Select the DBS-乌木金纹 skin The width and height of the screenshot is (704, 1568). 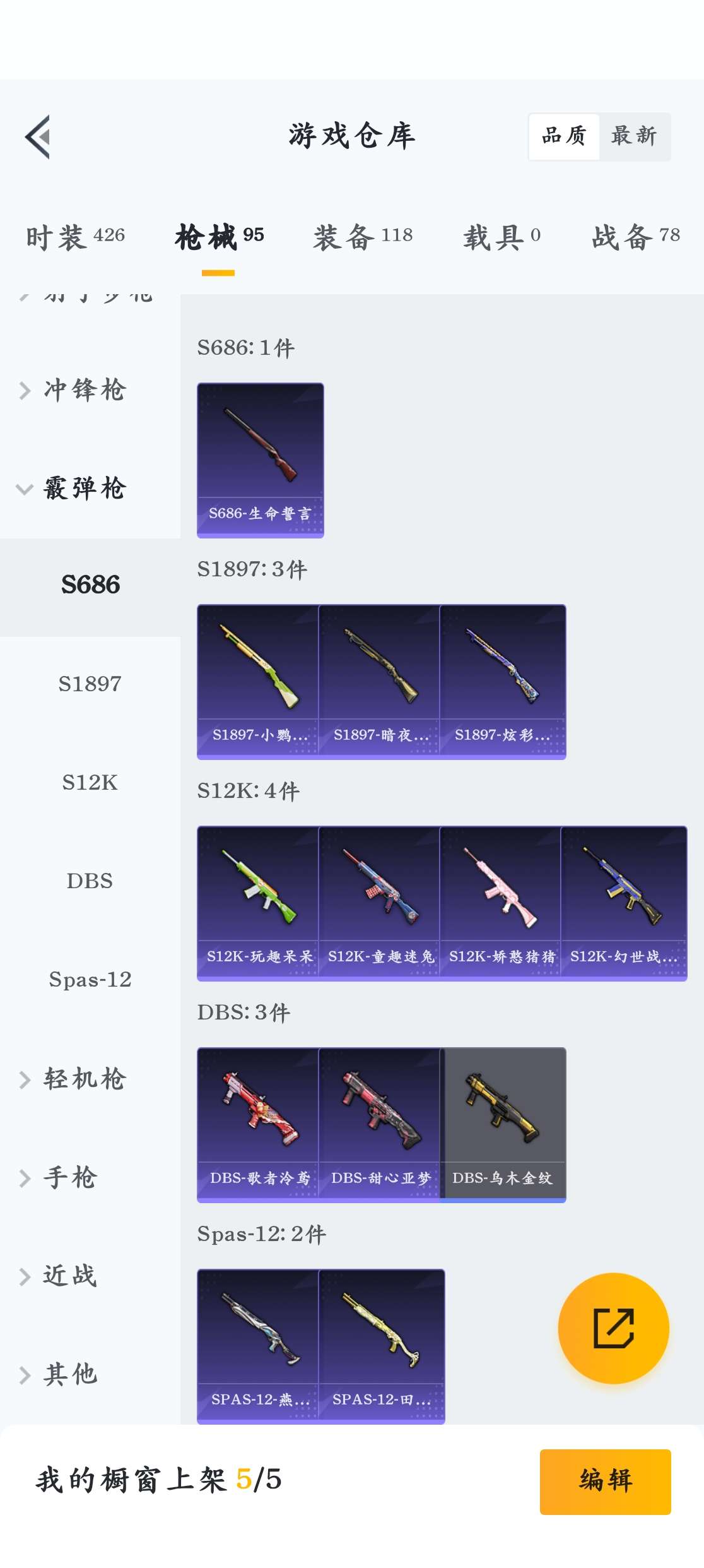[503, 1124]
